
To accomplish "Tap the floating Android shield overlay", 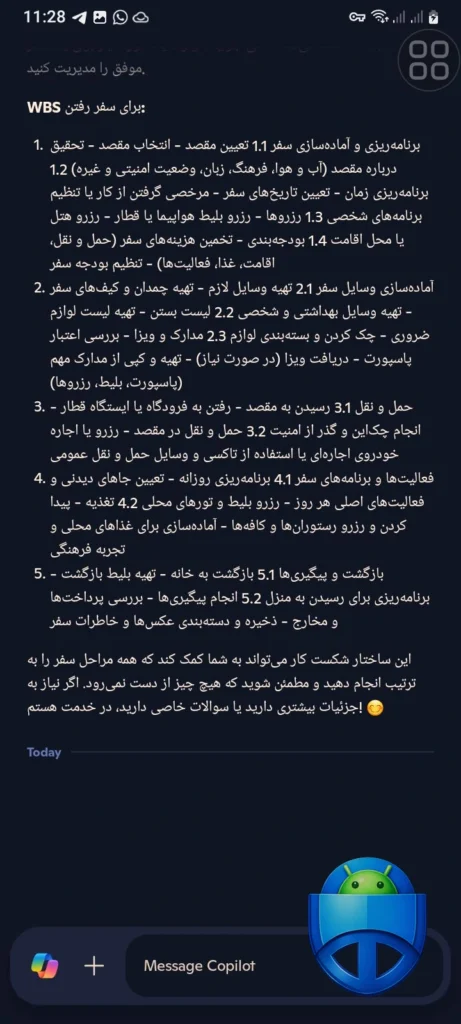I will 366,926.
